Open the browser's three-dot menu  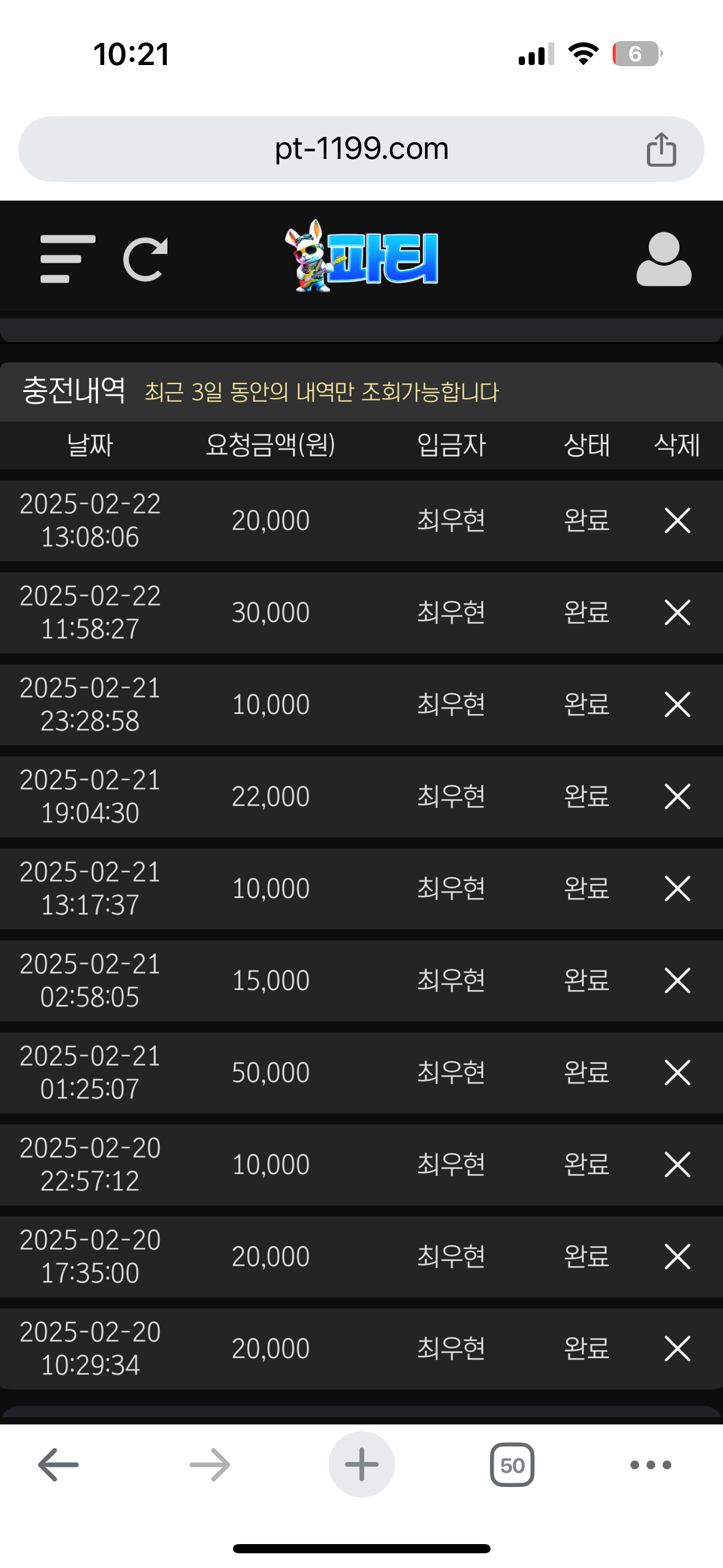pos(651,1465)
